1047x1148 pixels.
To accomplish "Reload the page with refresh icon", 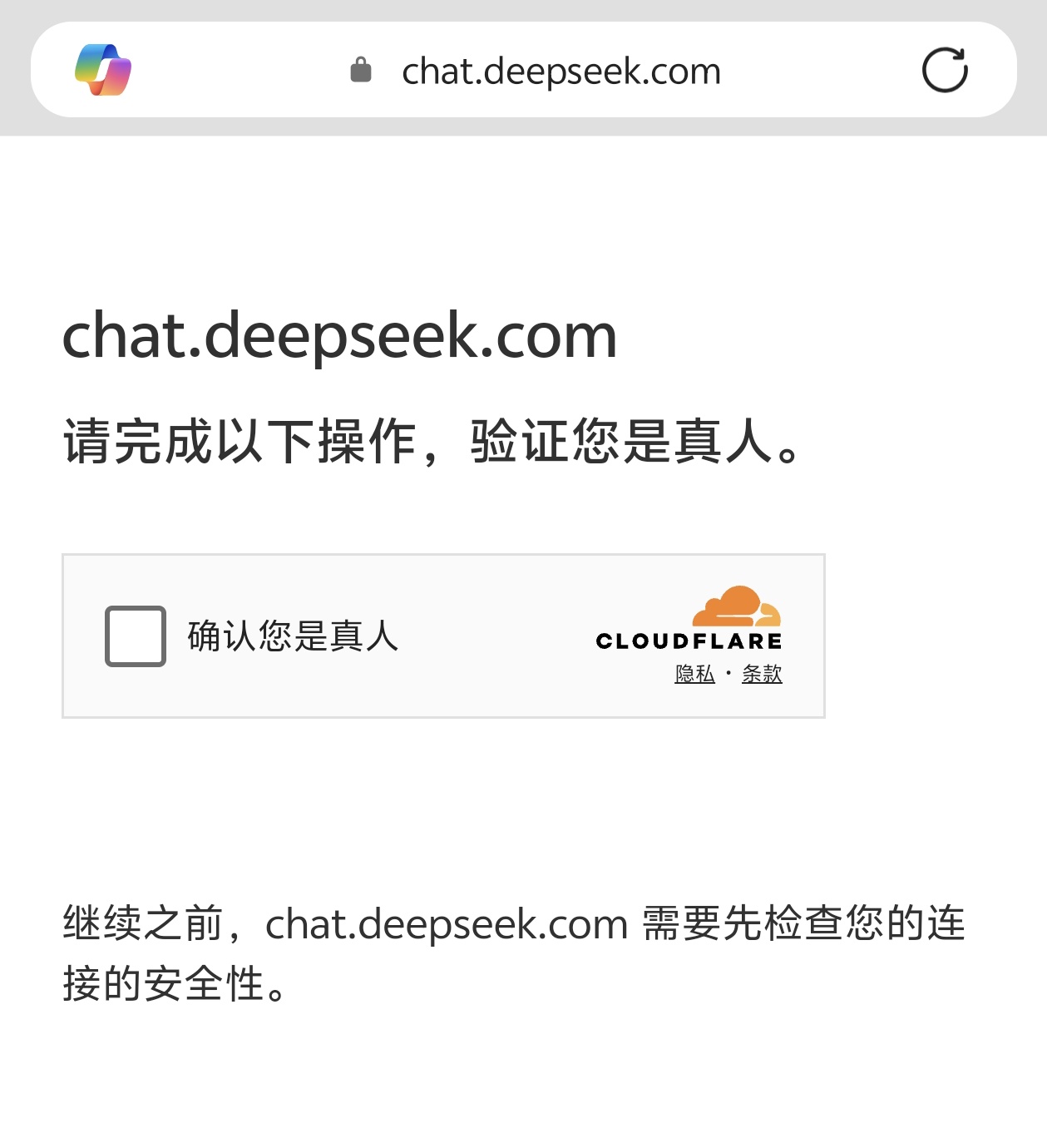I will (945, 71).
